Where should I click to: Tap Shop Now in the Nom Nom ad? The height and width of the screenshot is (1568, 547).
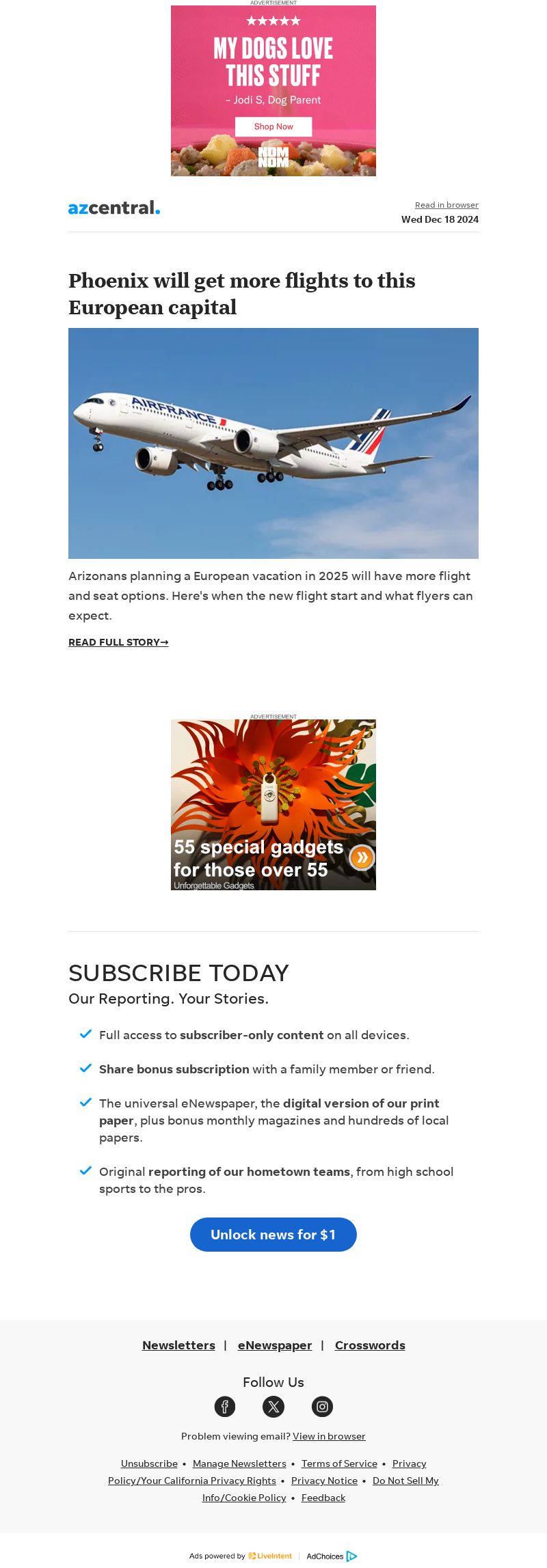pyautogui.click(x=273, y=126)
